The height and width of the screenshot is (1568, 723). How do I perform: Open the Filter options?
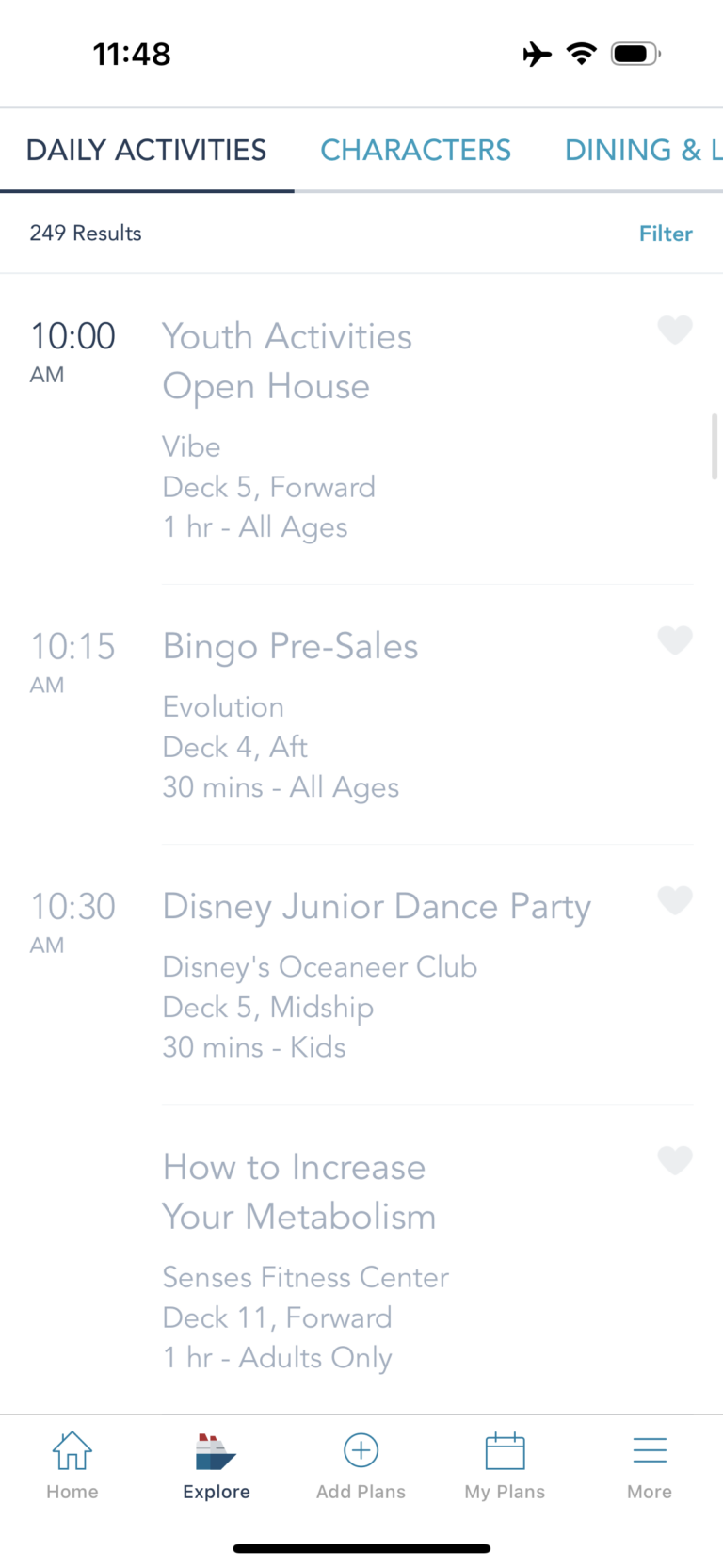pyautogui.click(x=666, y=234)
